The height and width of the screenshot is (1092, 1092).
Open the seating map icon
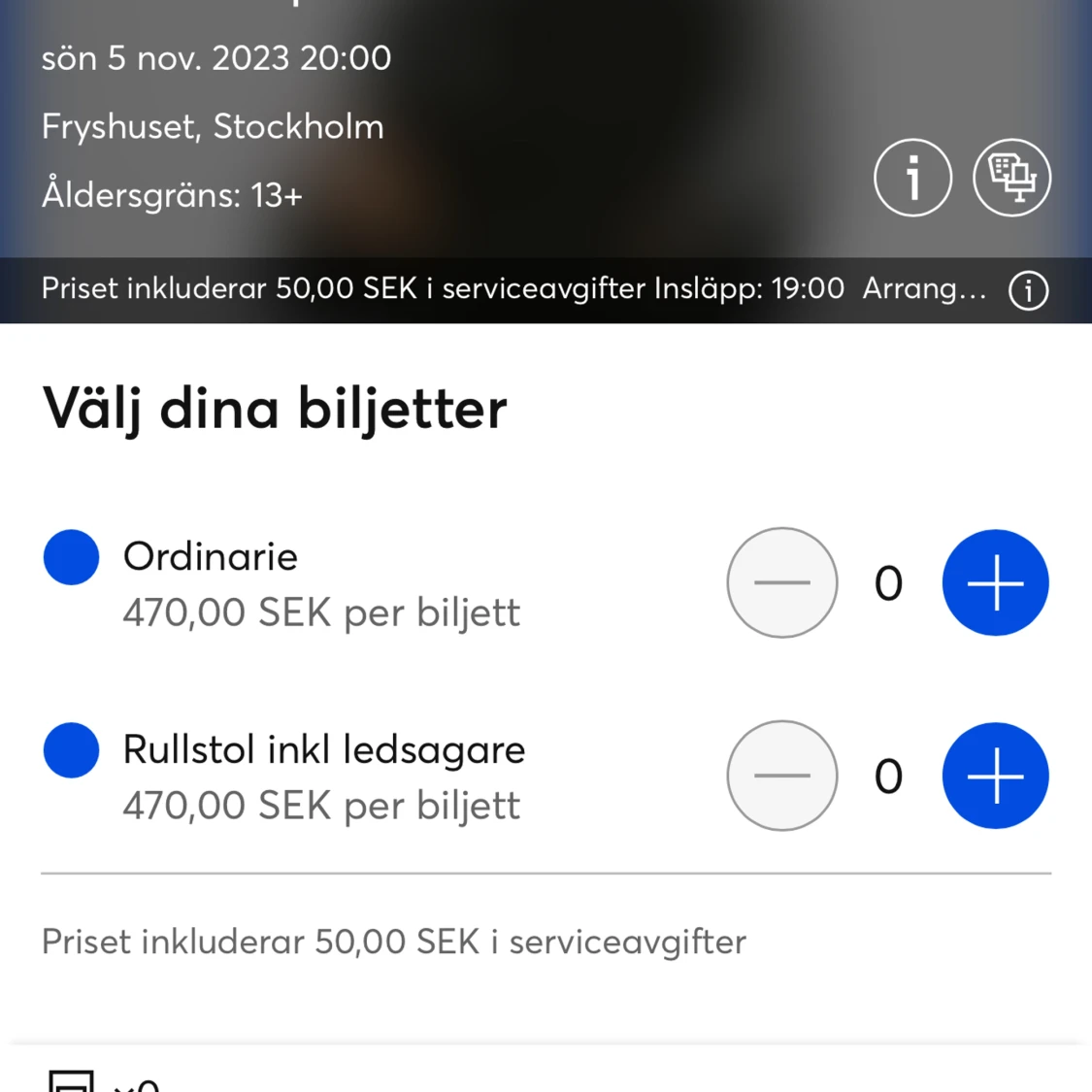[x=1011, y=178]
